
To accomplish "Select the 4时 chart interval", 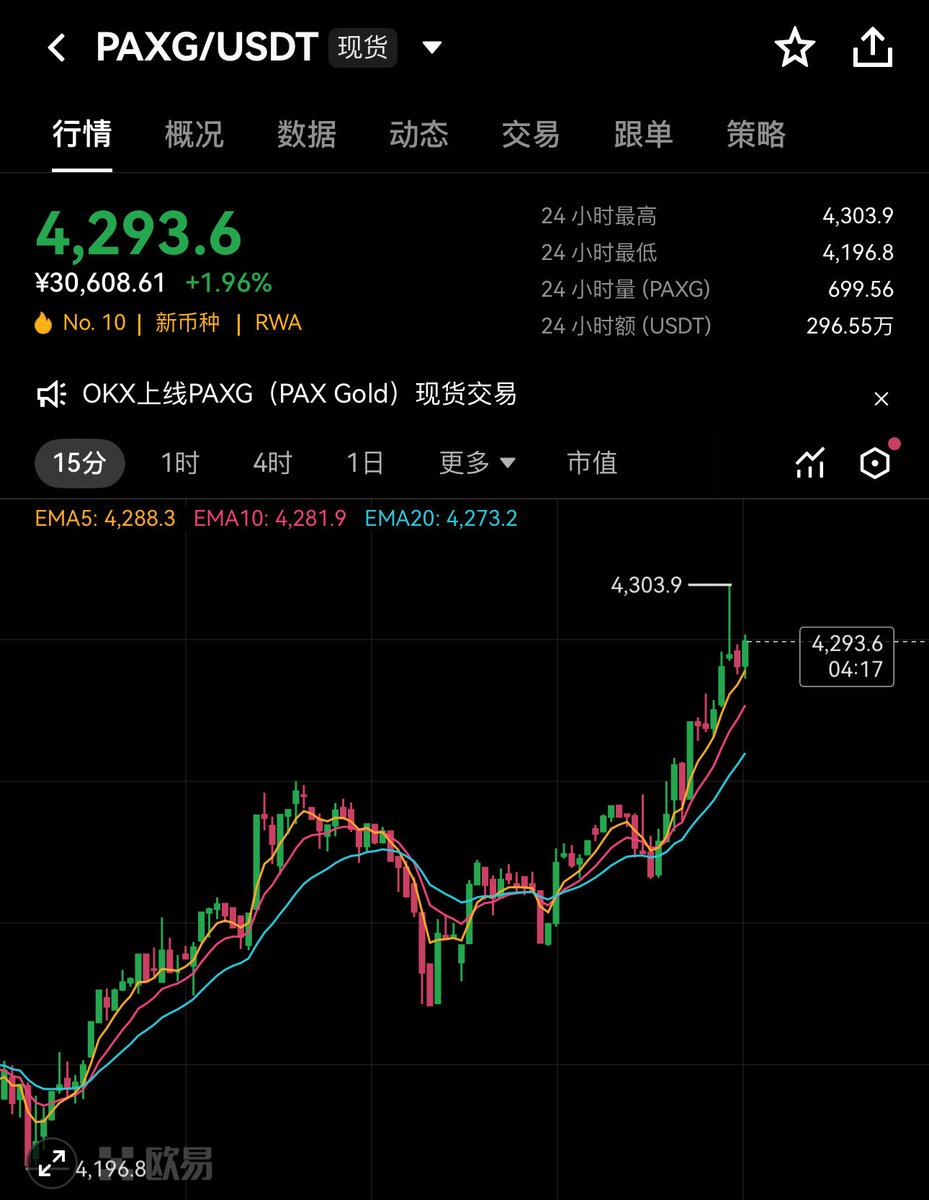I will (x=272, y=463).
